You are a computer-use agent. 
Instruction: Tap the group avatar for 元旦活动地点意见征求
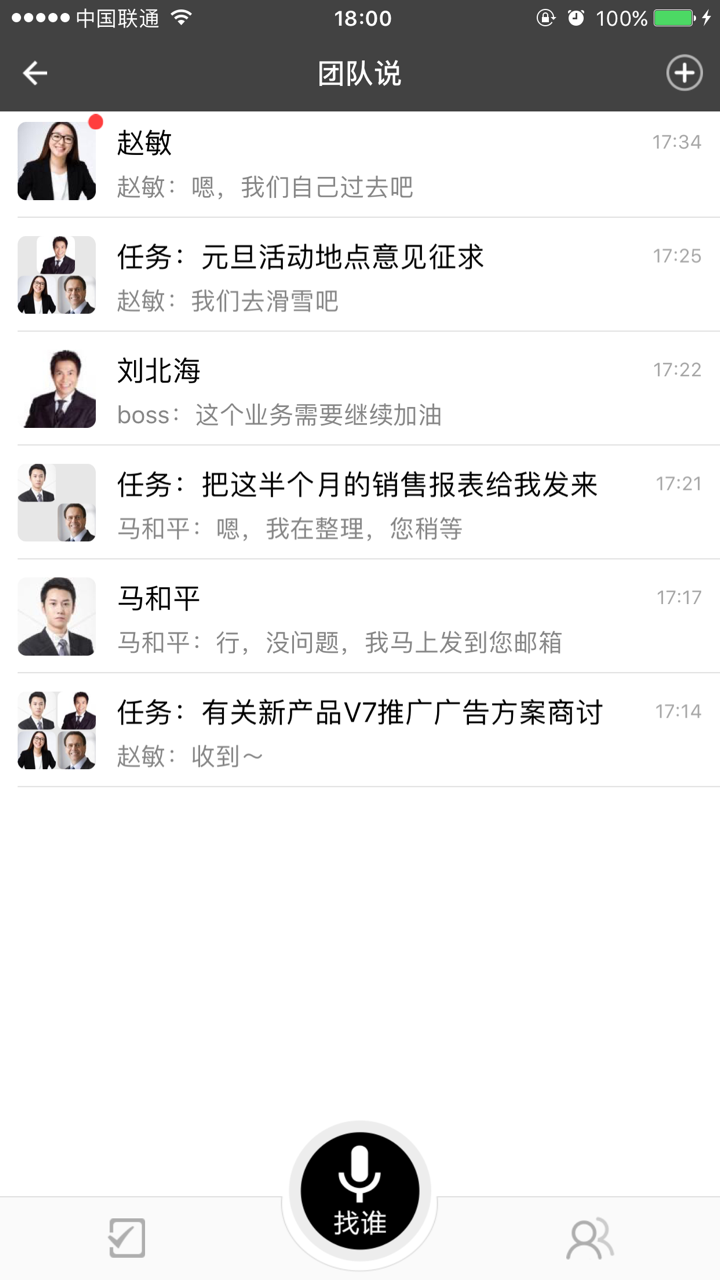[56, 275]
